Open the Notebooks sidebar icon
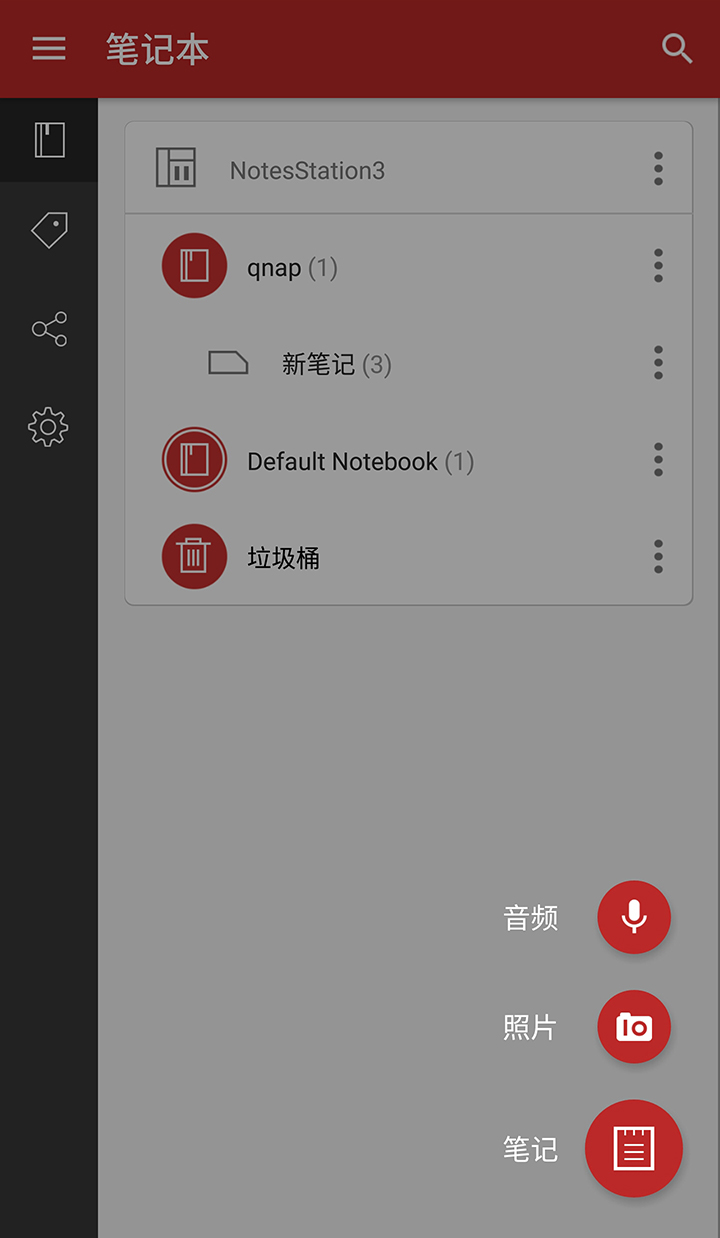 [x=48, y=140]
